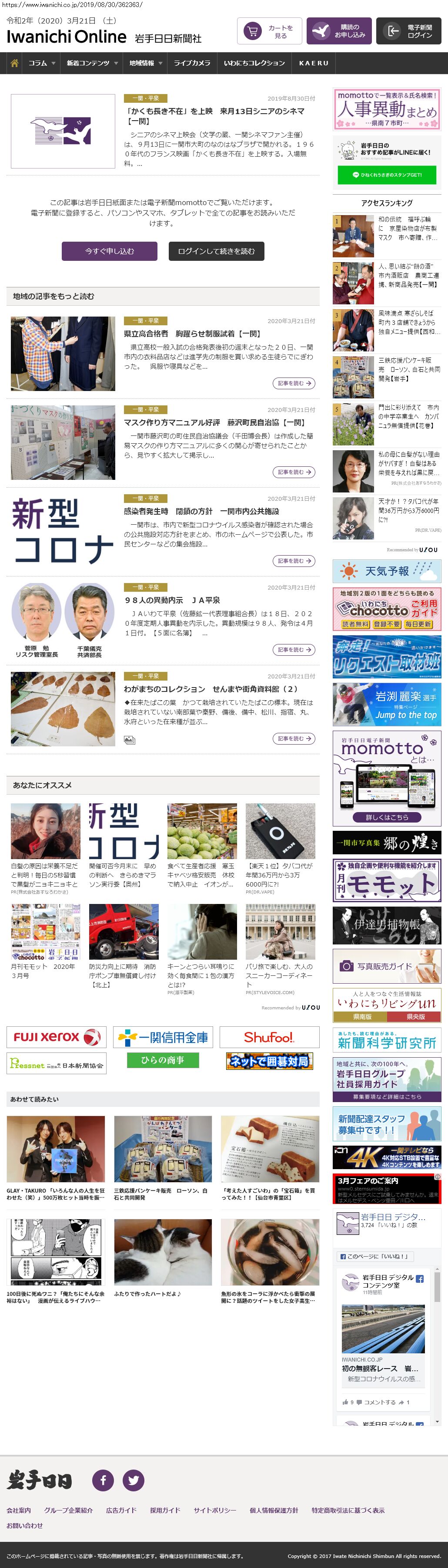Open 購読のお申し込み subscription button

[338, 32]
